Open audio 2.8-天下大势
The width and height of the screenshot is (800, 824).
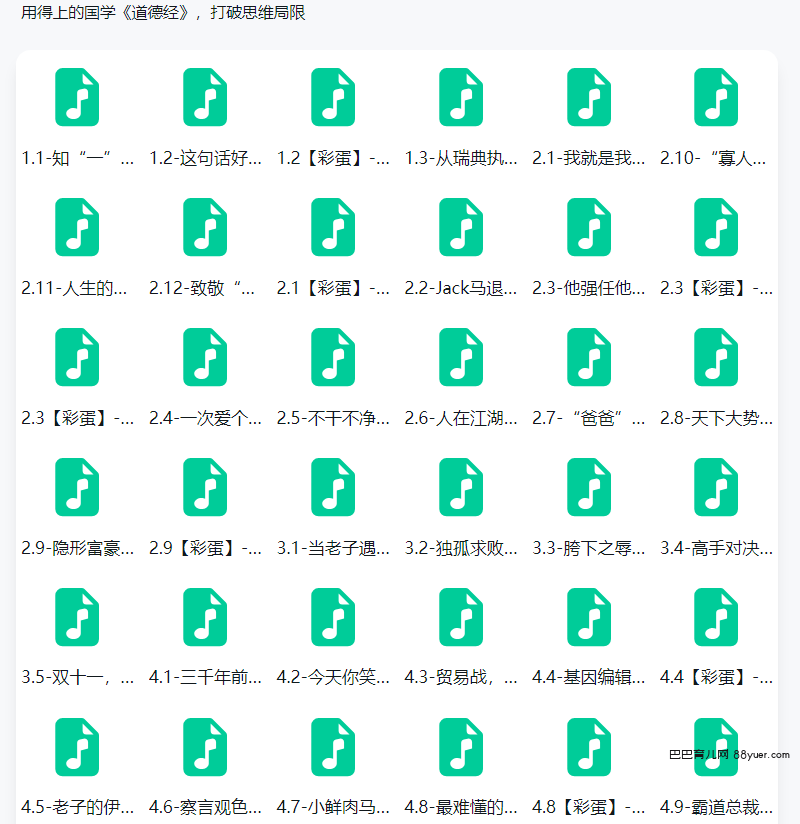coord(716,357)
